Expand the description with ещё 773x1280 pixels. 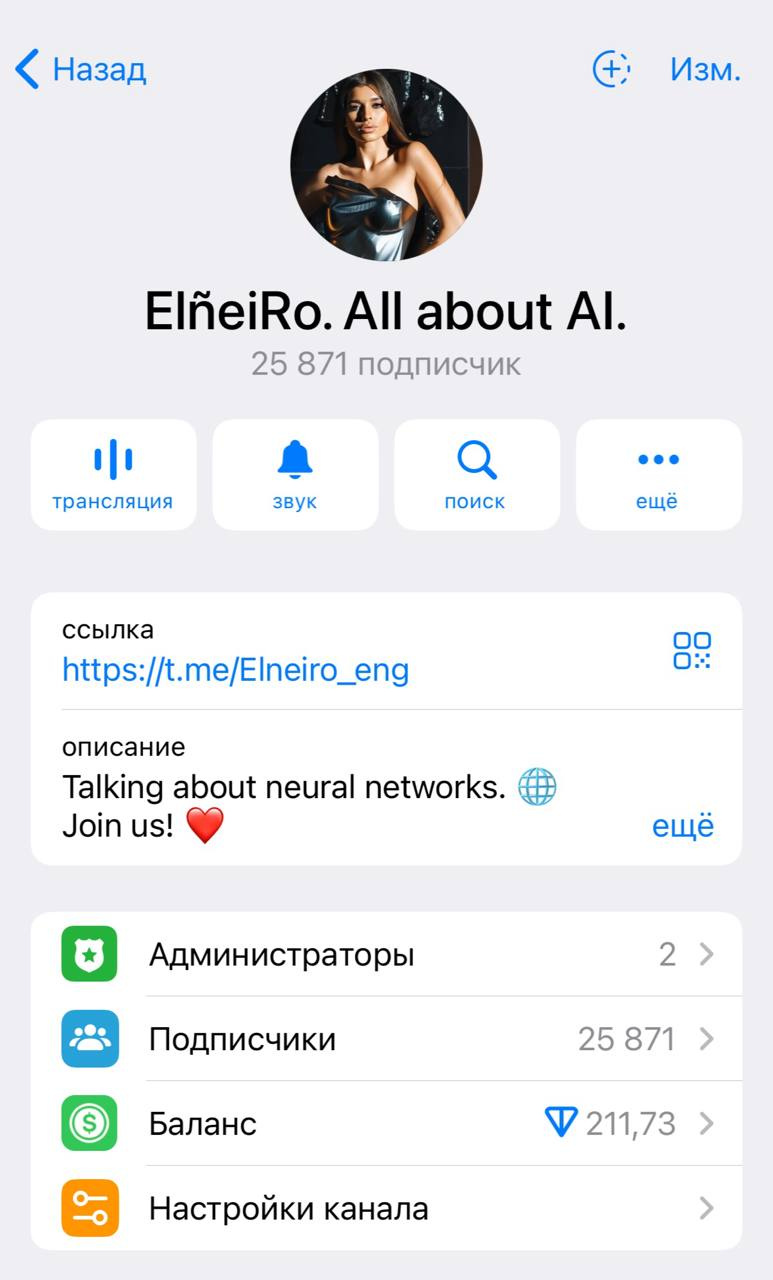pos(683,826)
